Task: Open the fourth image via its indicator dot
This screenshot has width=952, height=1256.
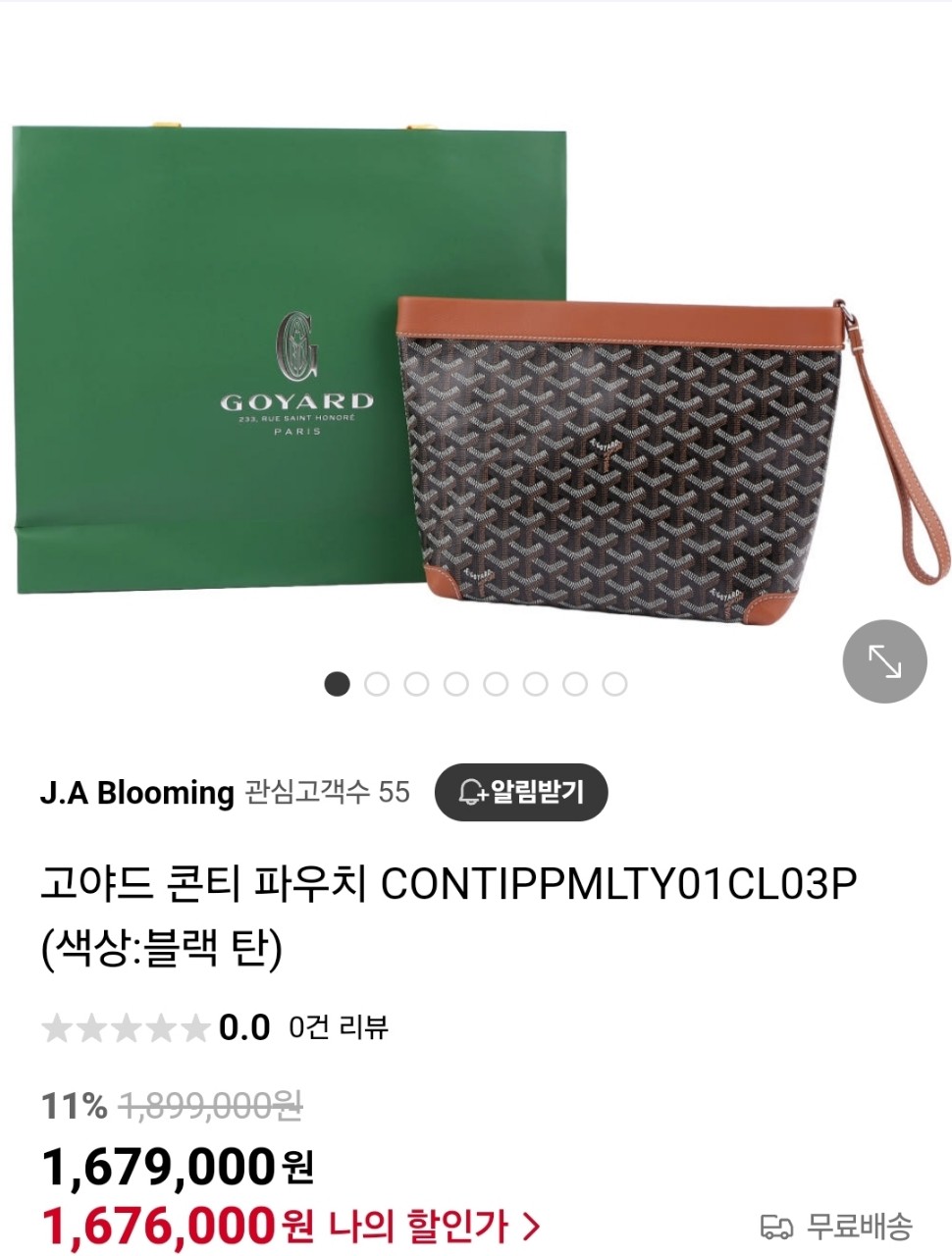Action: coord(457,682)
